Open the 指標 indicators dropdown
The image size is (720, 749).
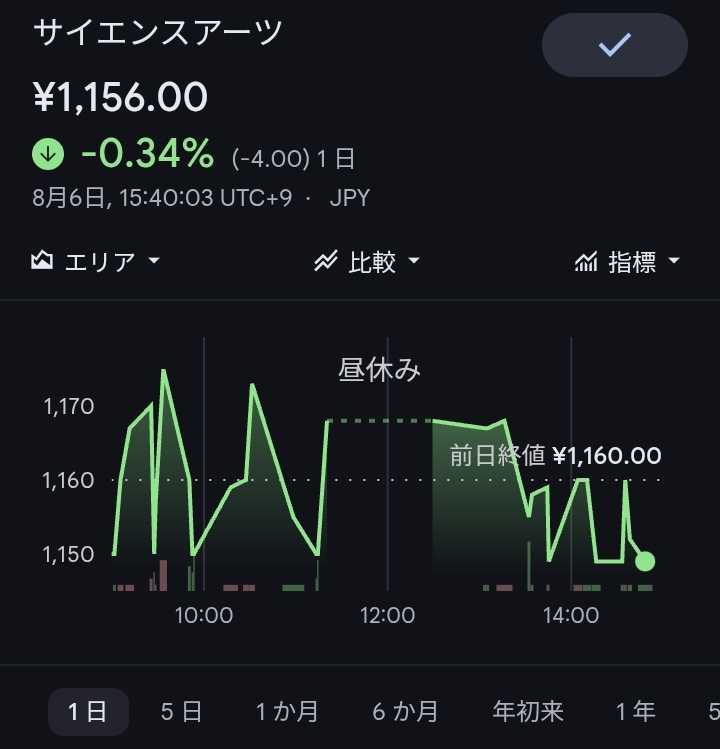(627, 261)
